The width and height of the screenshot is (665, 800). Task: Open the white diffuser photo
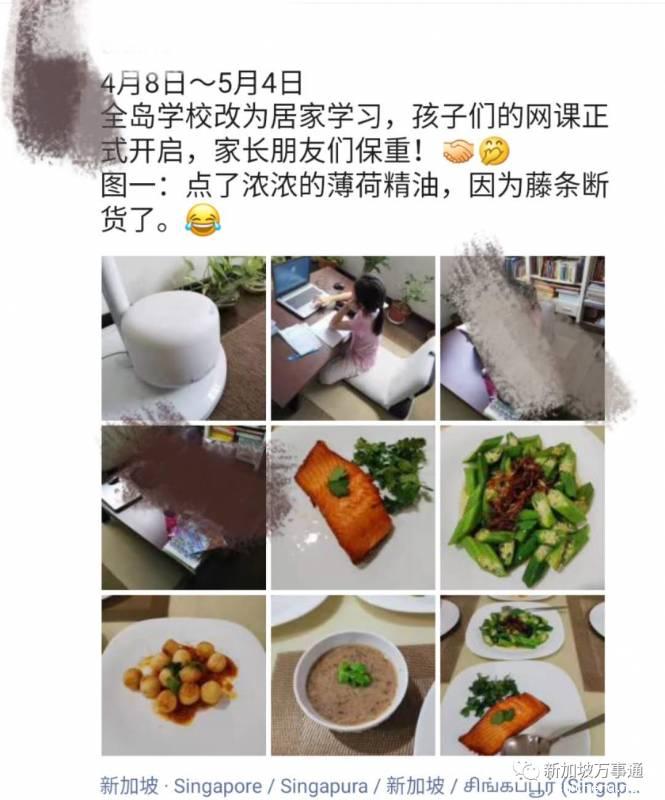tap(184, 338)
